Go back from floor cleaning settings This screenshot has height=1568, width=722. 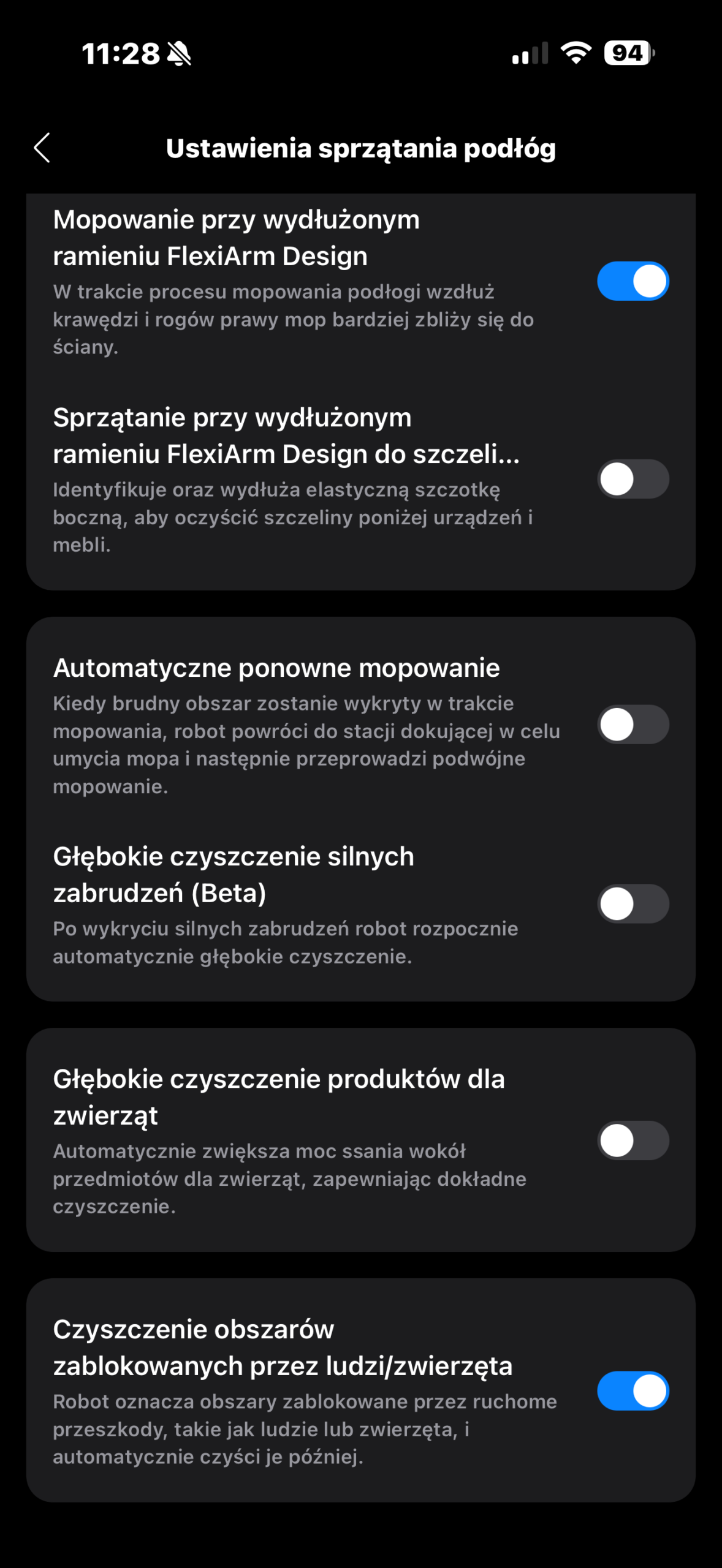click(x=42, y=148)
